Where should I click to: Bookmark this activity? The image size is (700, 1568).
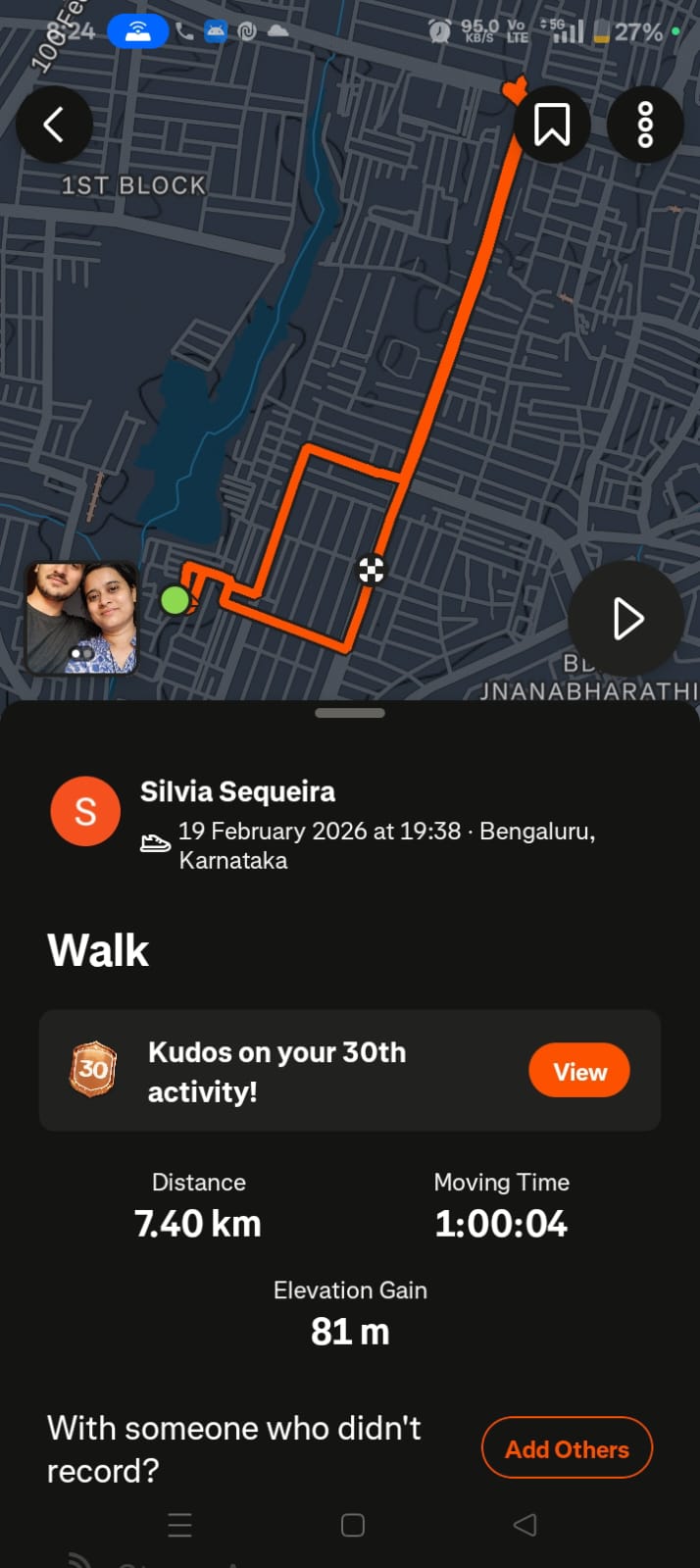click(551, 125)
